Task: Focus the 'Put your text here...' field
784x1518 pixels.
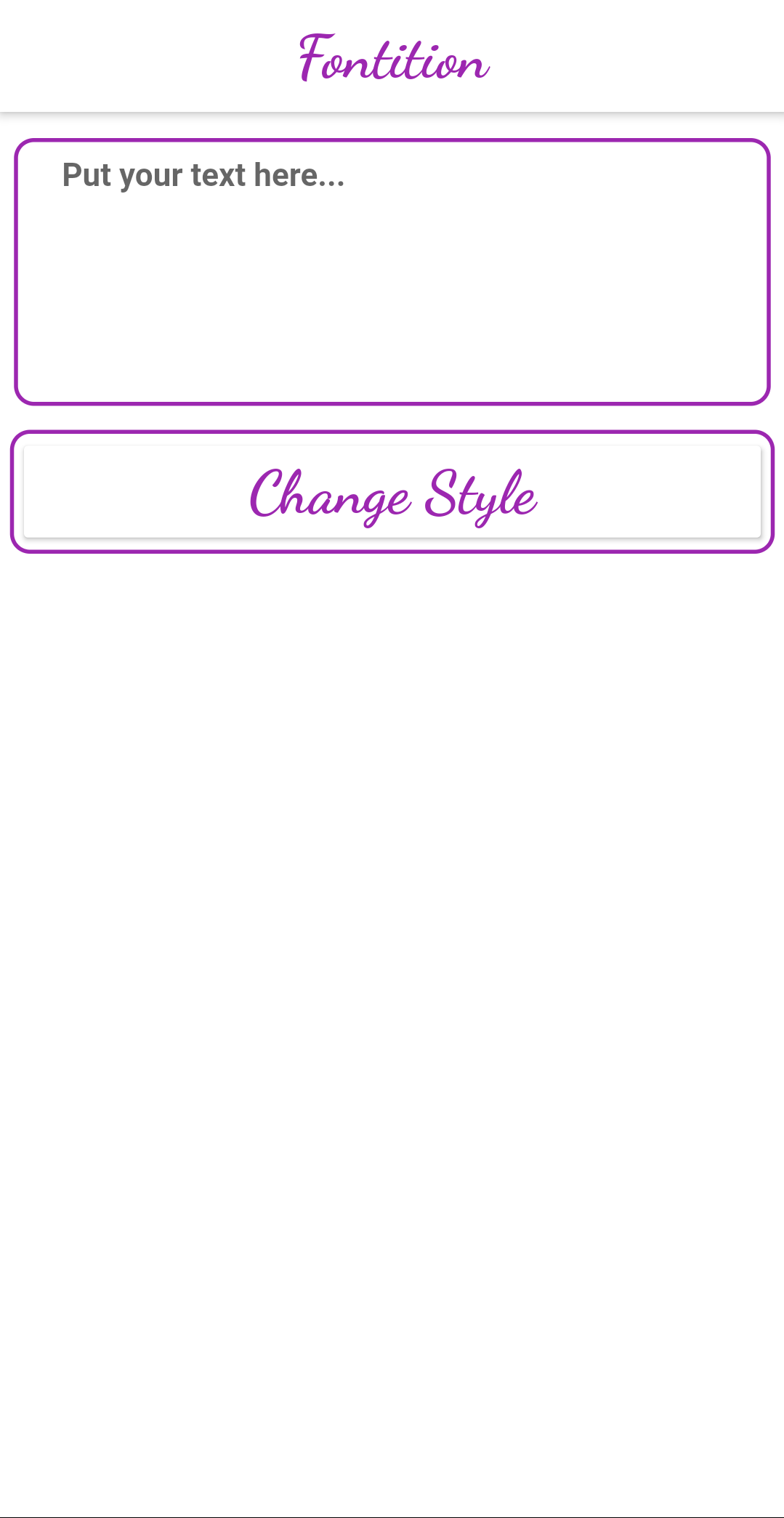Action: point(392,271)
